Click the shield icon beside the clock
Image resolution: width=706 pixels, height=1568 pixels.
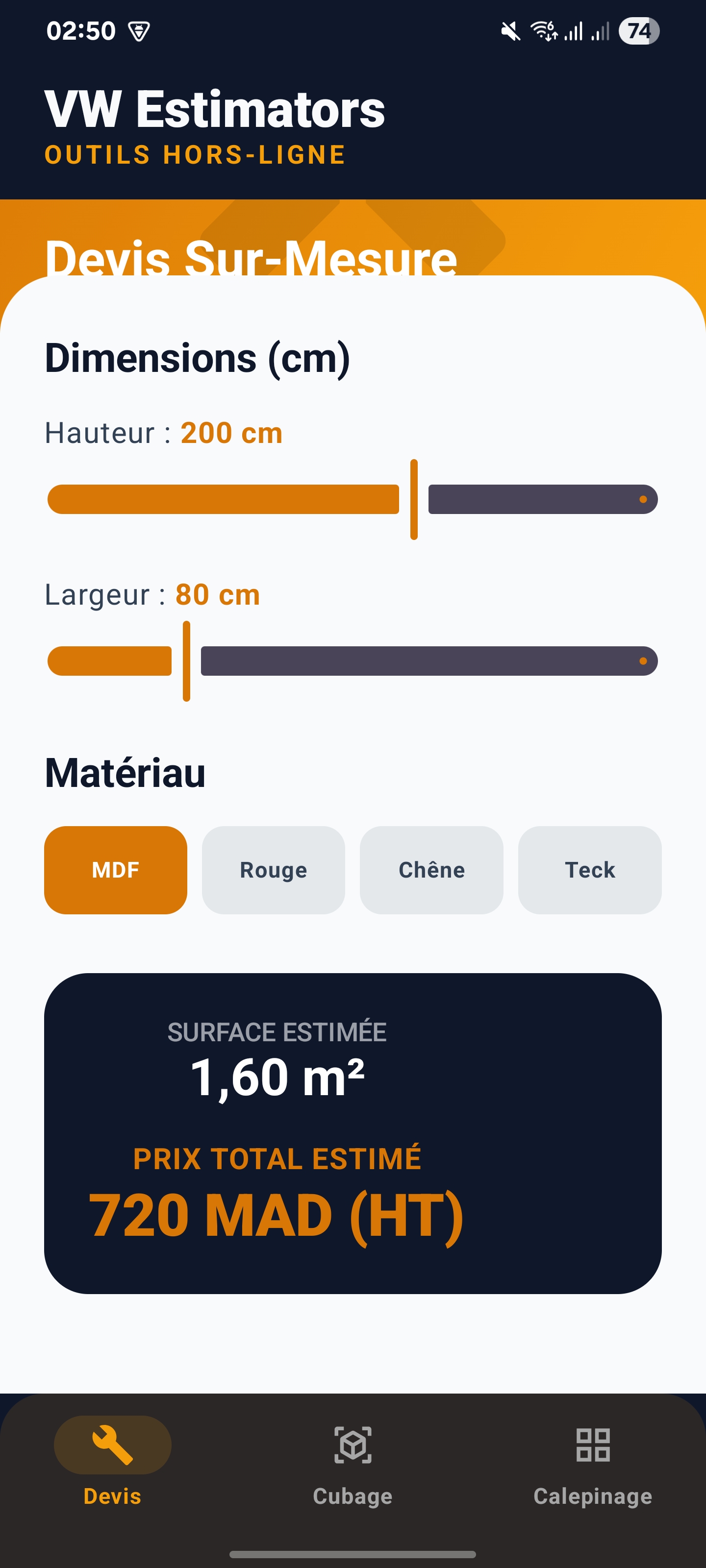[x=140, y=32]
